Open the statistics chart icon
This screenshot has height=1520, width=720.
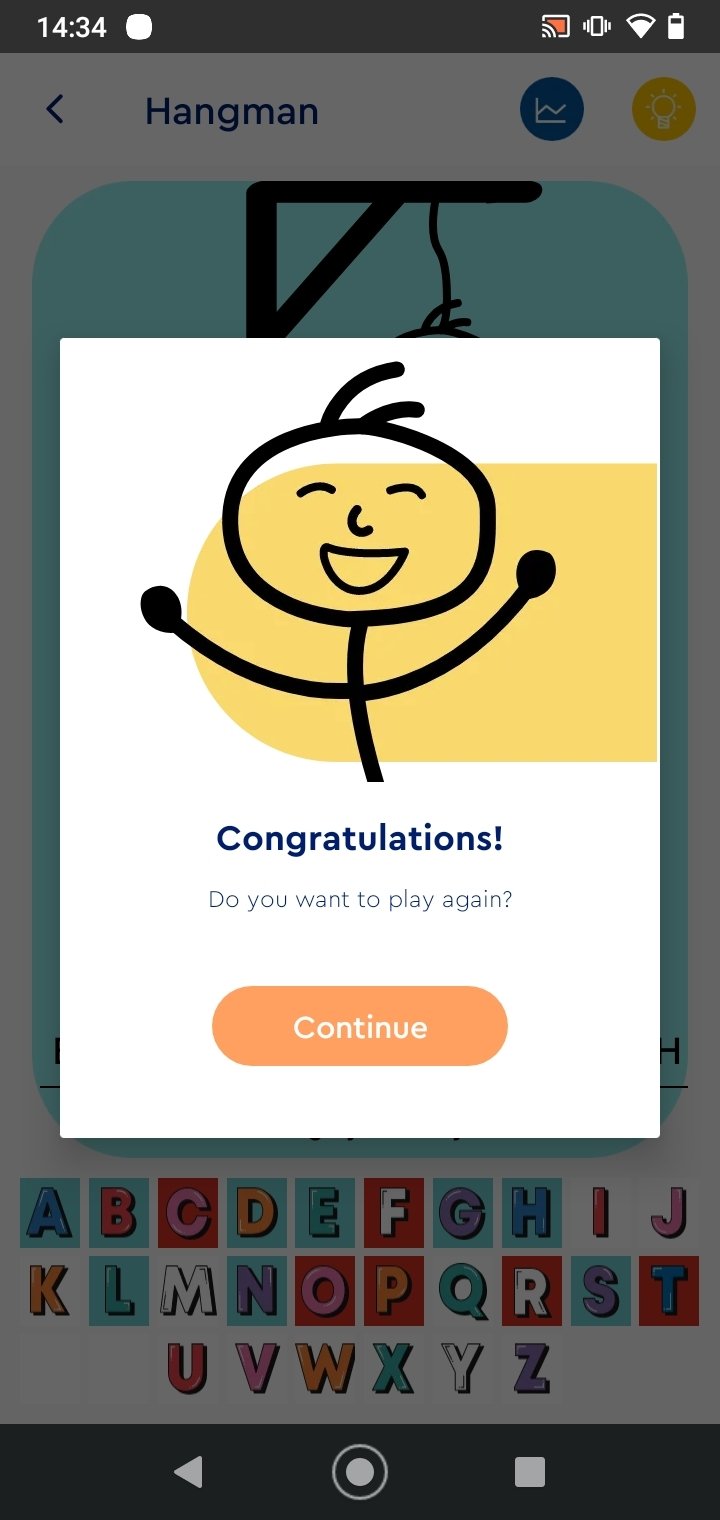pos(551,109)
